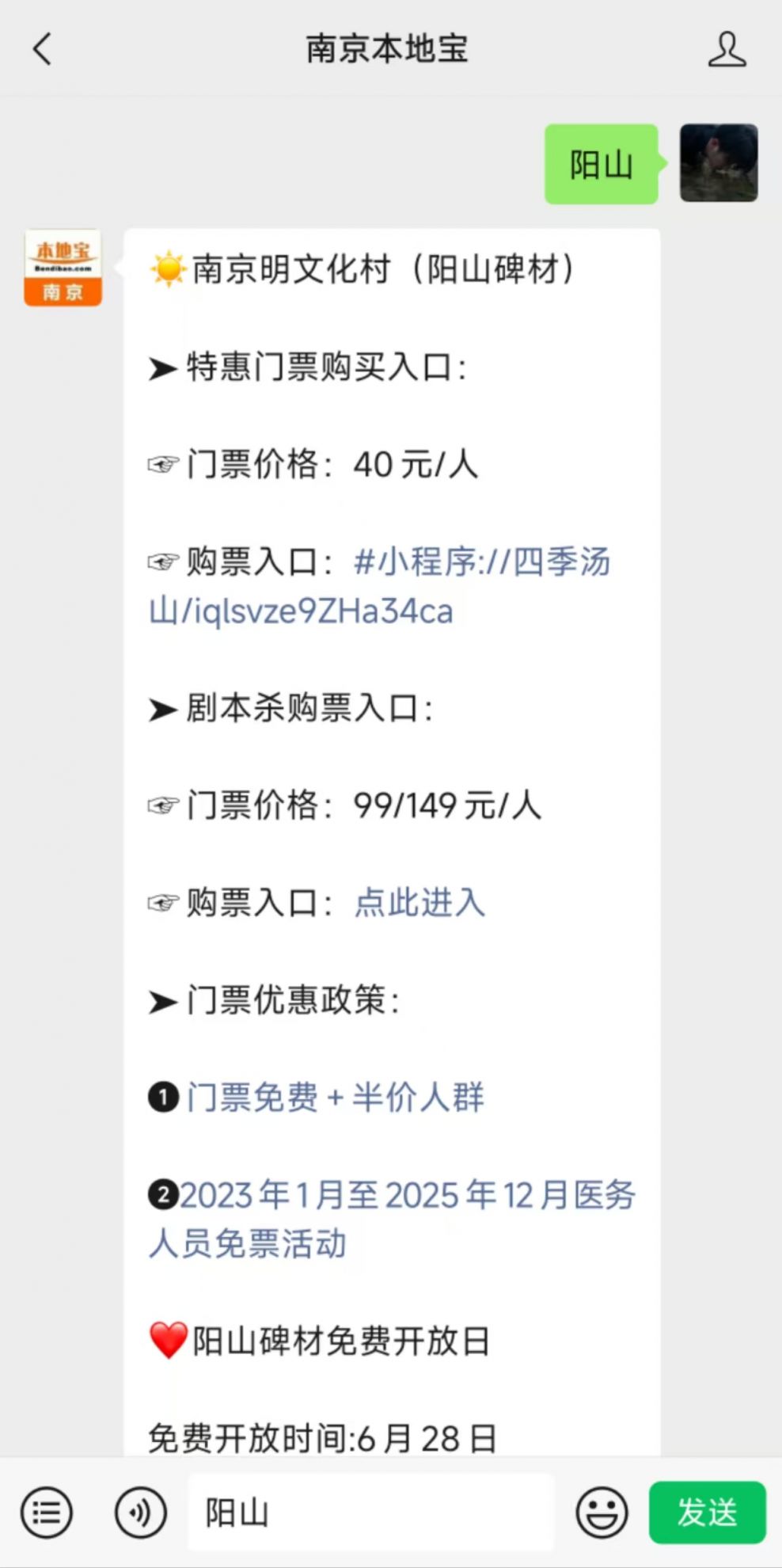Screen dimensions: 782x1568
Task: Tap 南京本地宝 account avatar
Action: 63,268
